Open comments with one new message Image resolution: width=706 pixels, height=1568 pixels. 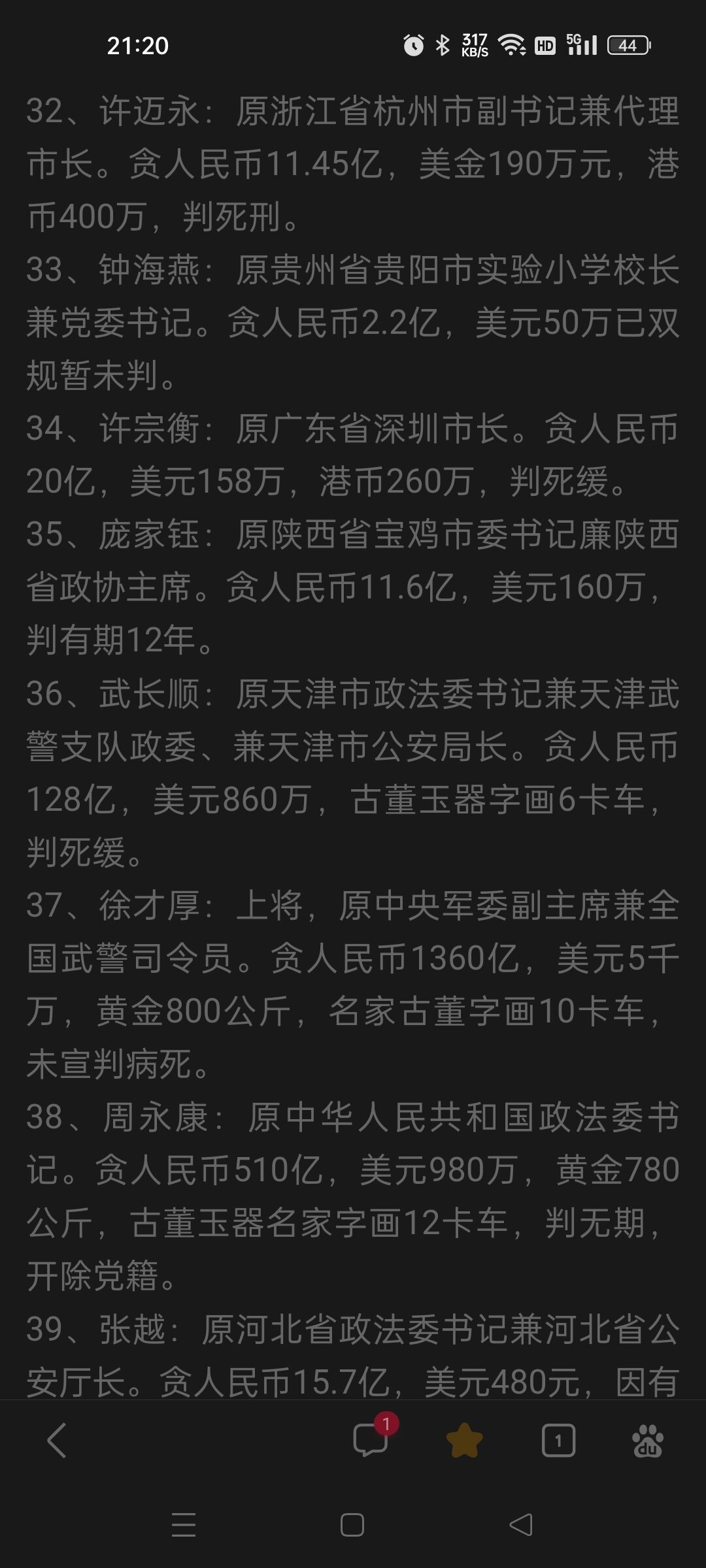point(371,1441)
